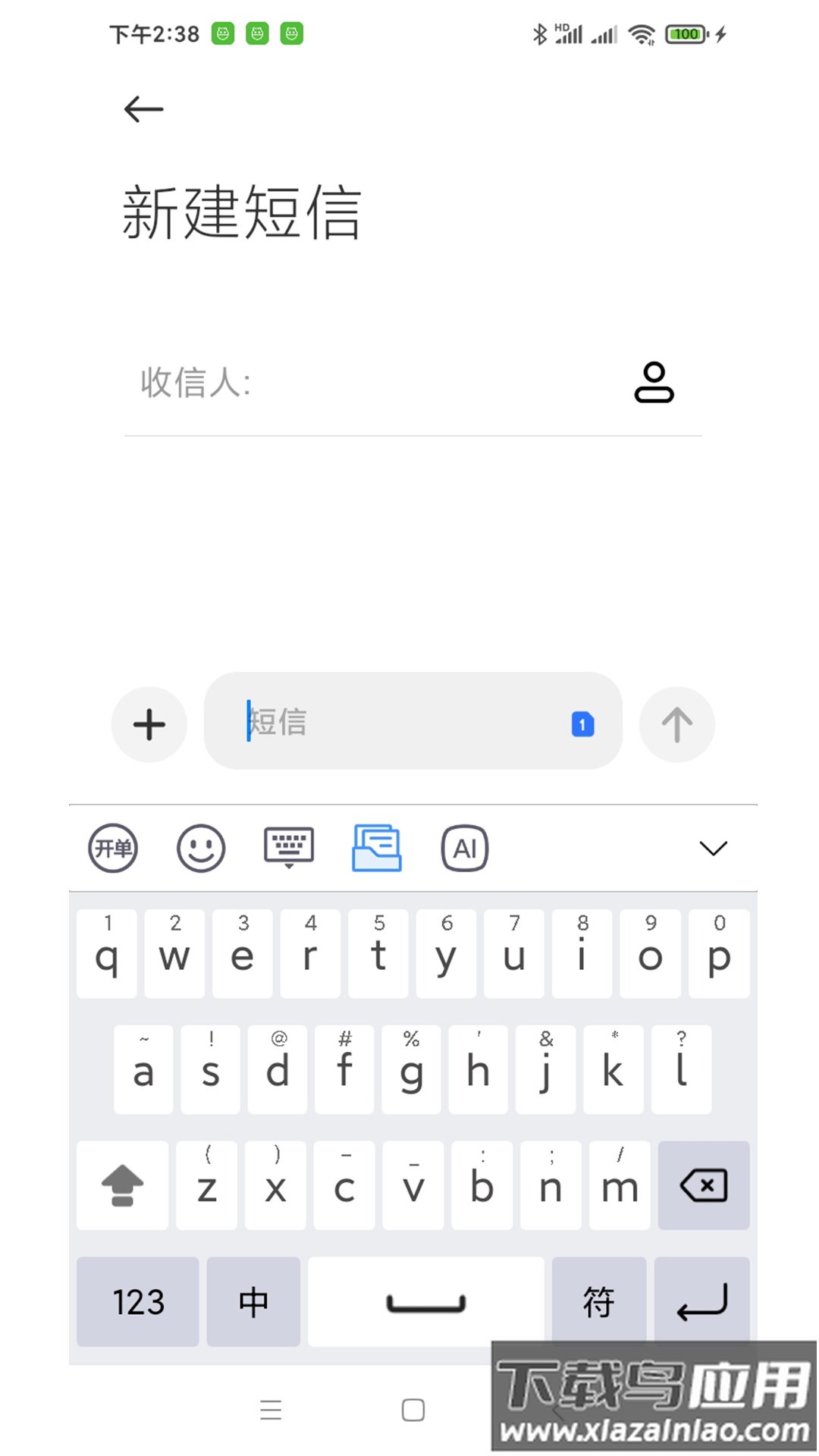The width and height of the screenshot is (819, 1456).
Task: Open the quick phrases clipboard panel
Action: 377,849
